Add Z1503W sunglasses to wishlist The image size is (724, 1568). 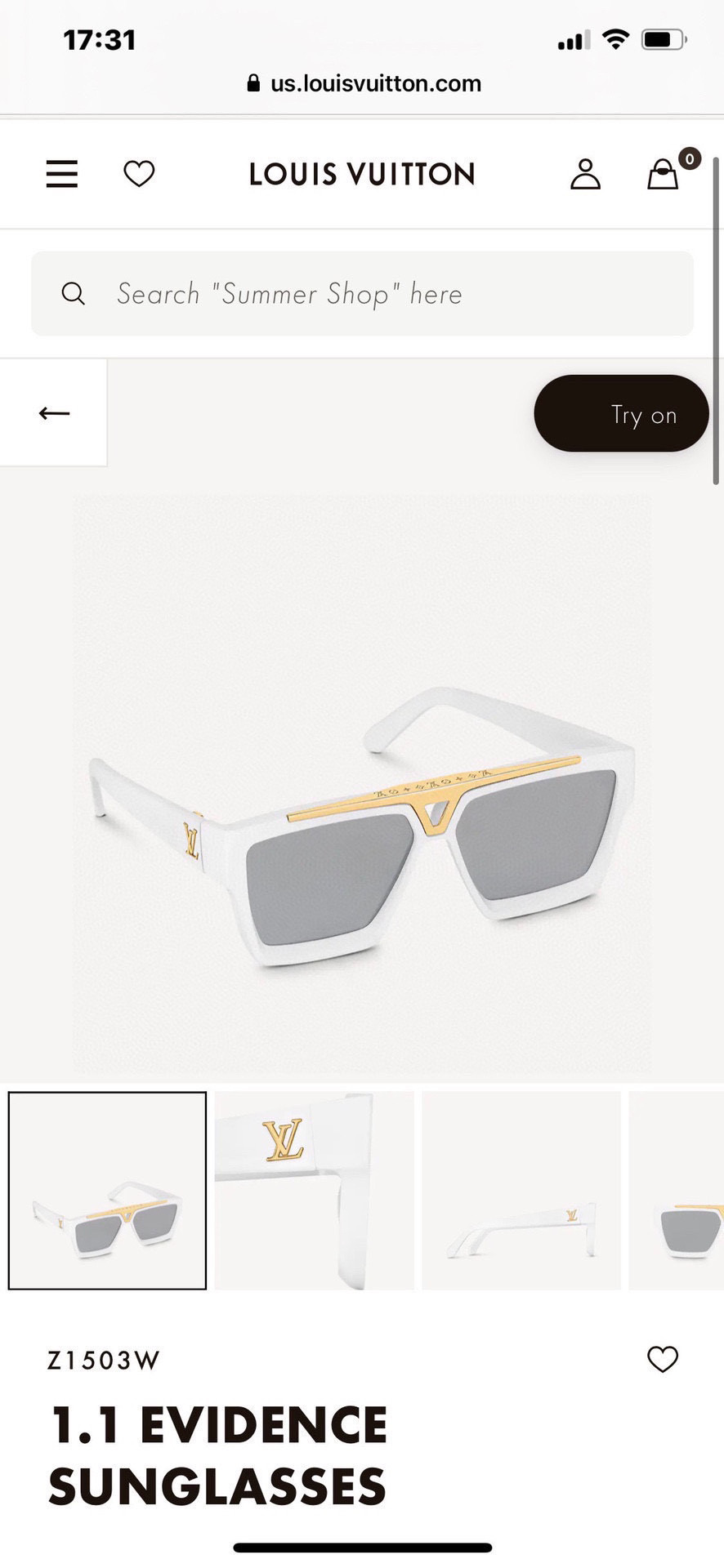(x=662, y=1360)
